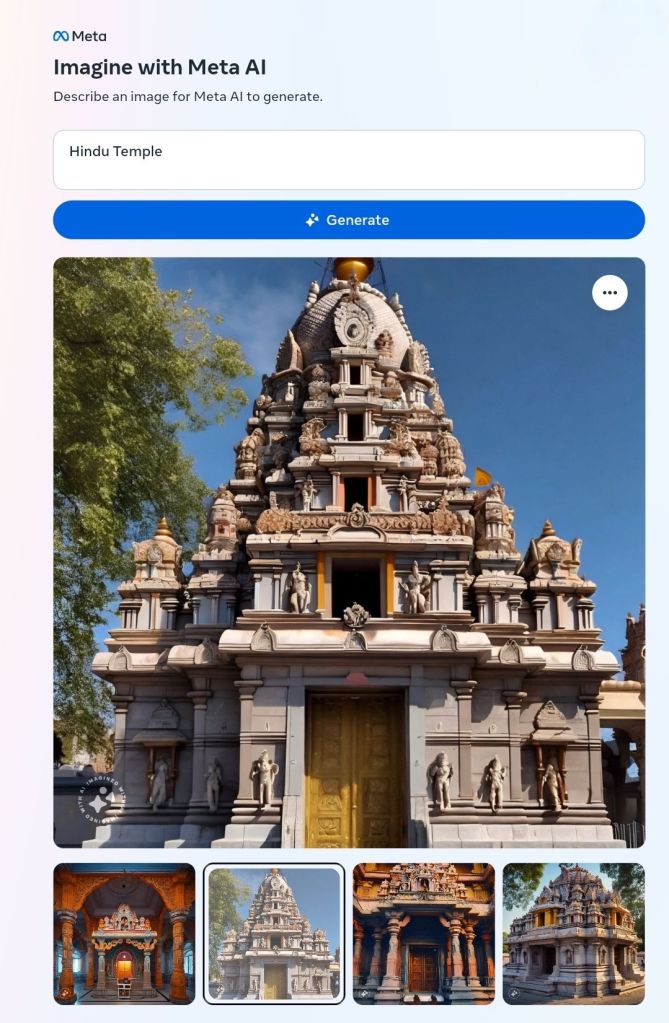Tap the Generate button
Screen dimensions: 669x1023
pyautogui.click(x=348, y=220)
